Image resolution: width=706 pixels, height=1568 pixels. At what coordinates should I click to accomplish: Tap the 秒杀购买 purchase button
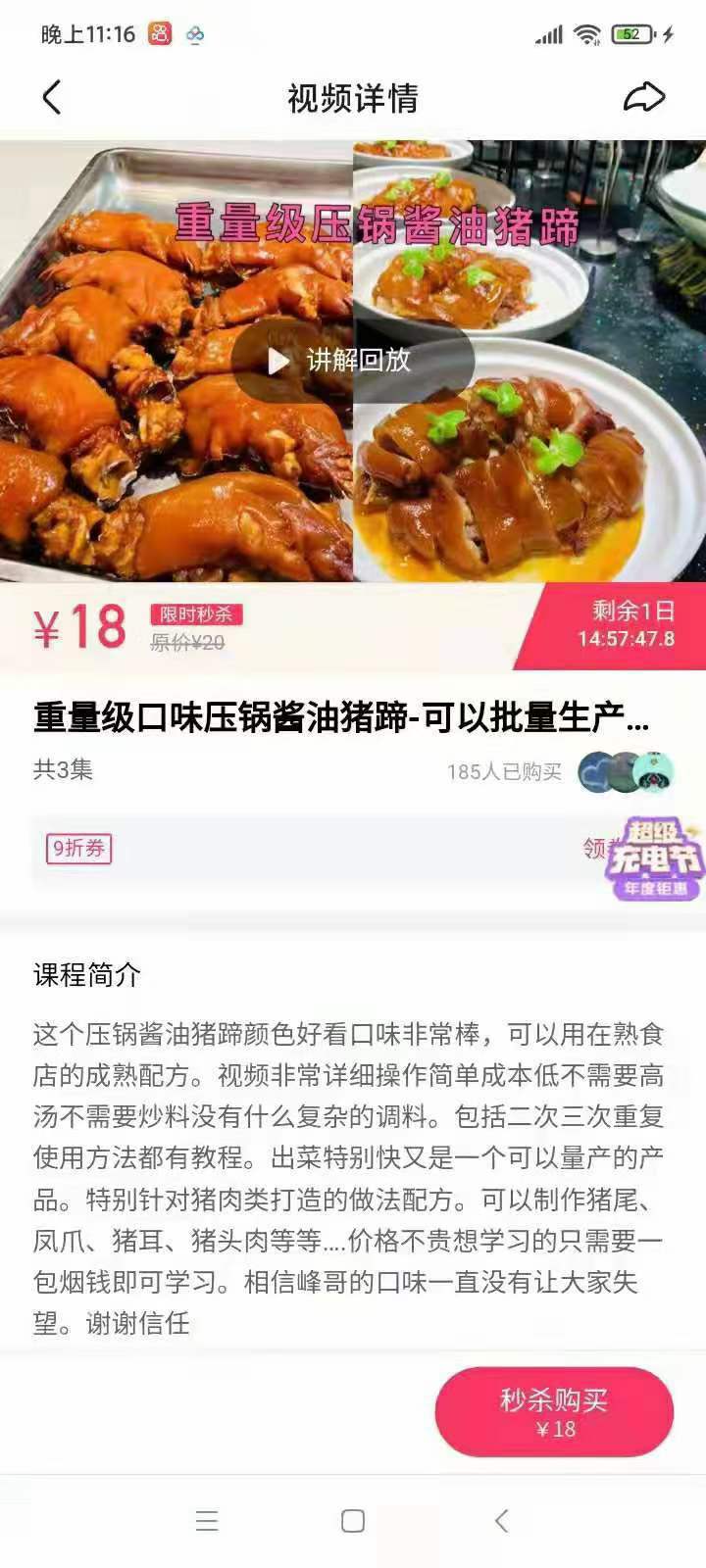(x=553, y=1411)
